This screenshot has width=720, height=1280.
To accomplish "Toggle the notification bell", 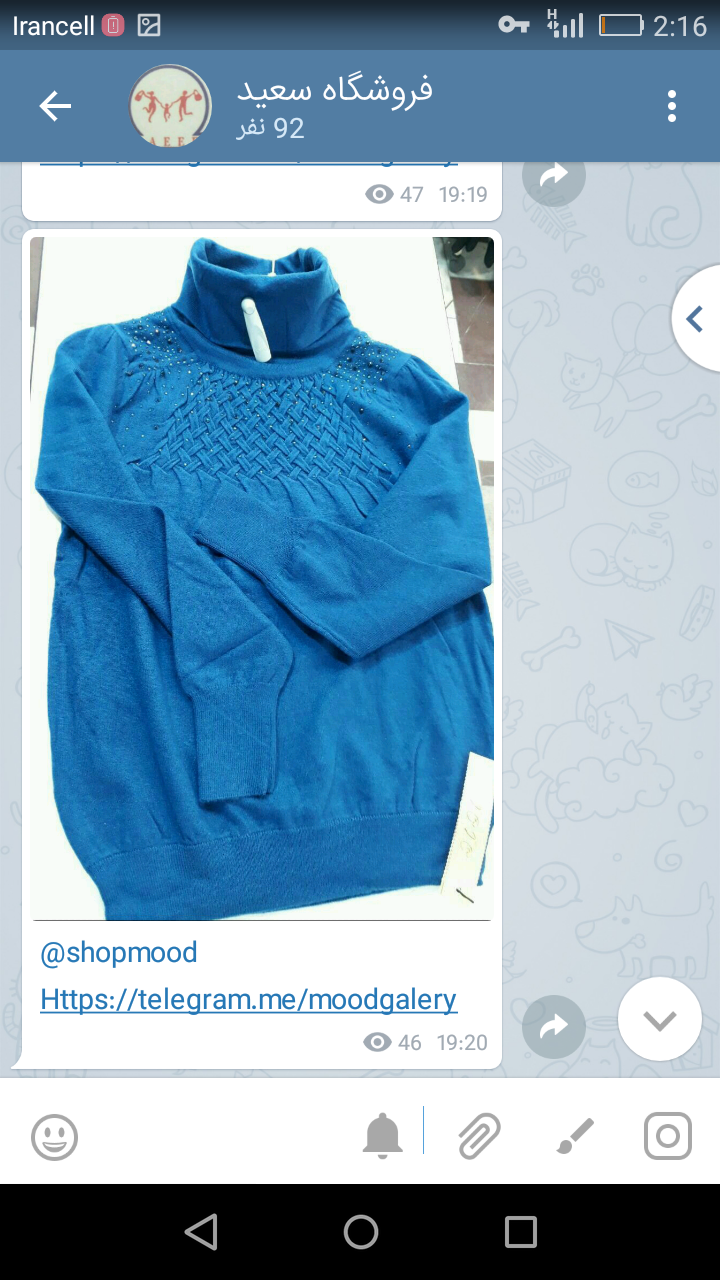I will [382, 1136].
